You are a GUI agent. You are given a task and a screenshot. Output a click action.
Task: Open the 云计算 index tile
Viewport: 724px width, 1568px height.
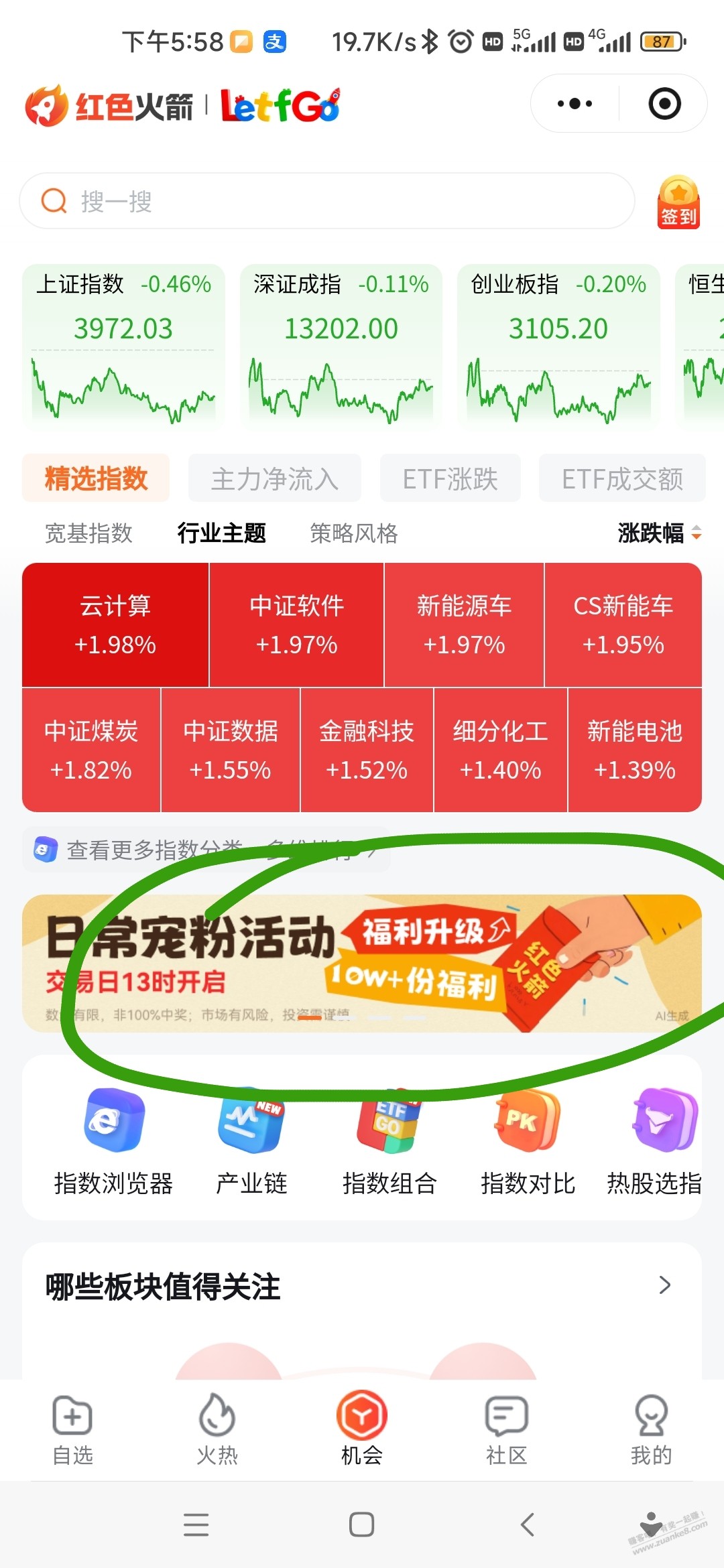115,625
